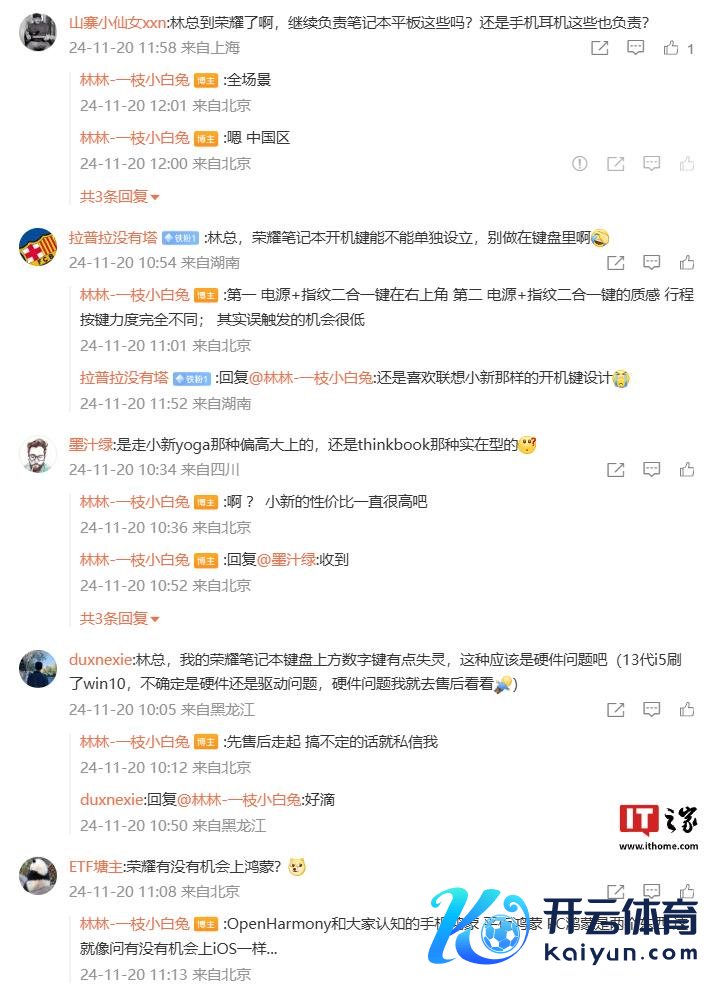Open the @墨汁绿 mention link in the reply

click(x=287, y=560)
